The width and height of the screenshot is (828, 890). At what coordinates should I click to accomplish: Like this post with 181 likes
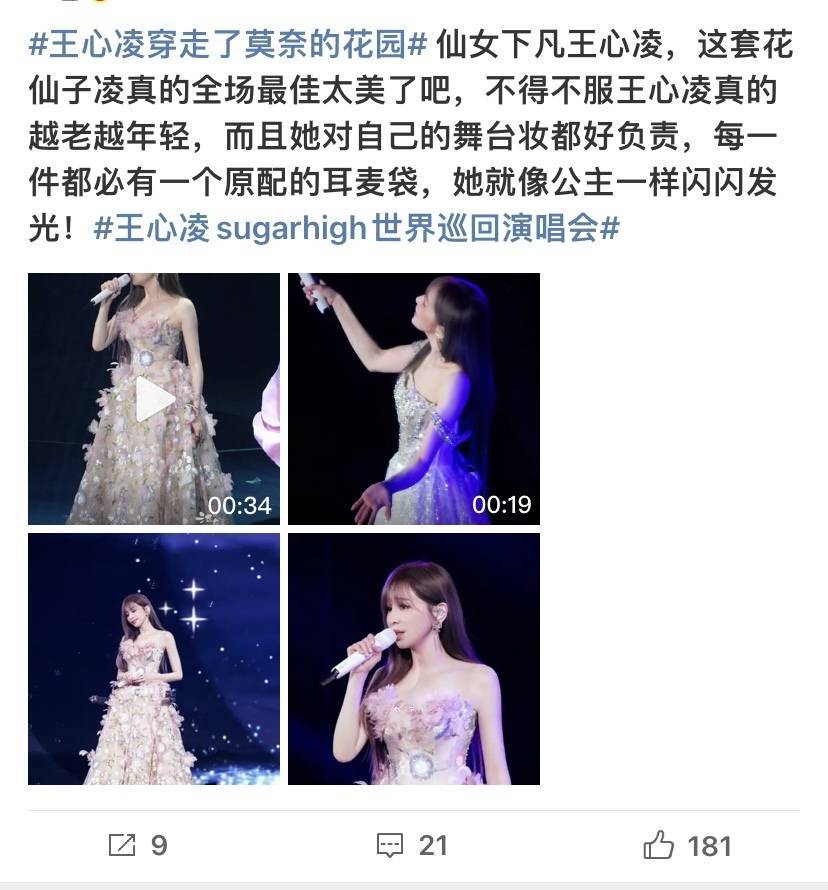[687, 846]
